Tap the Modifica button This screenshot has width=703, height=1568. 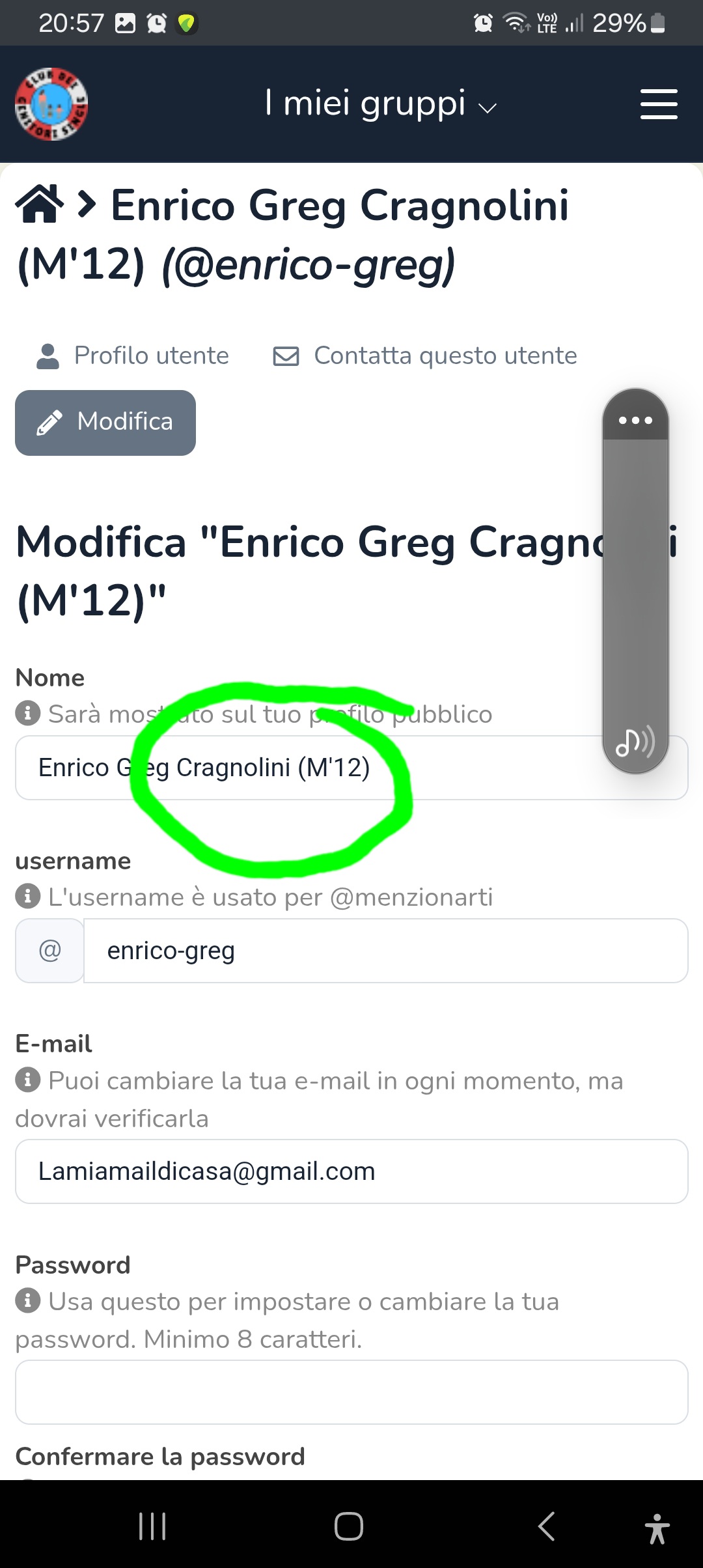coord(105,423)
